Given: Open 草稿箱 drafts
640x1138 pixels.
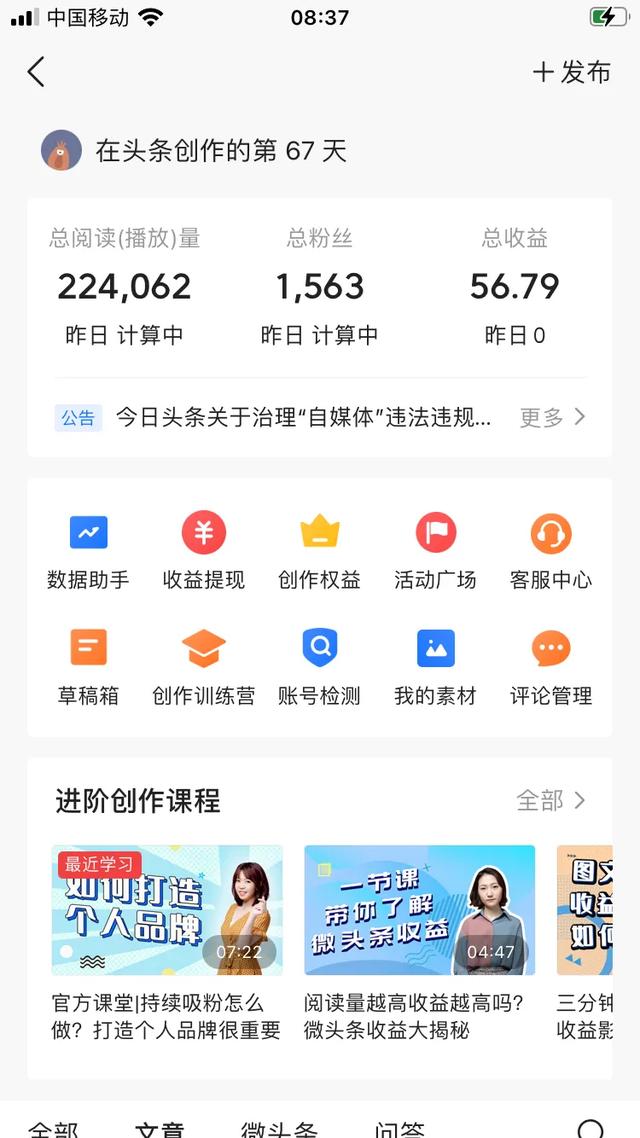Looking at the screenshot, I should point(88,667).
